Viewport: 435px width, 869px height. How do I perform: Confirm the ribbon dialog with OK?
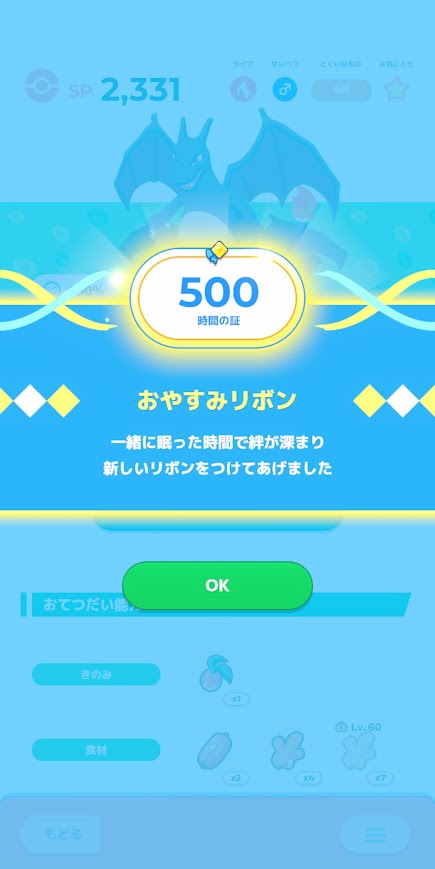[x=217, y=585]
